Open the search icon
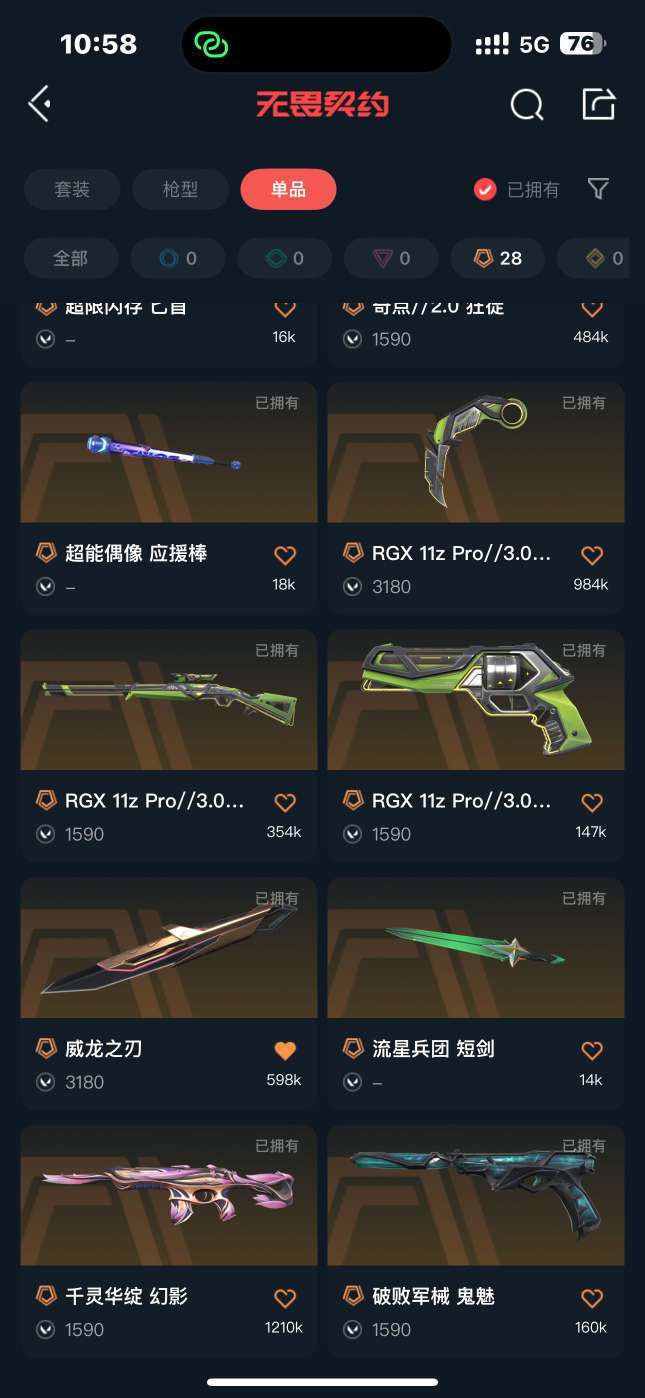 click(527, 104)
